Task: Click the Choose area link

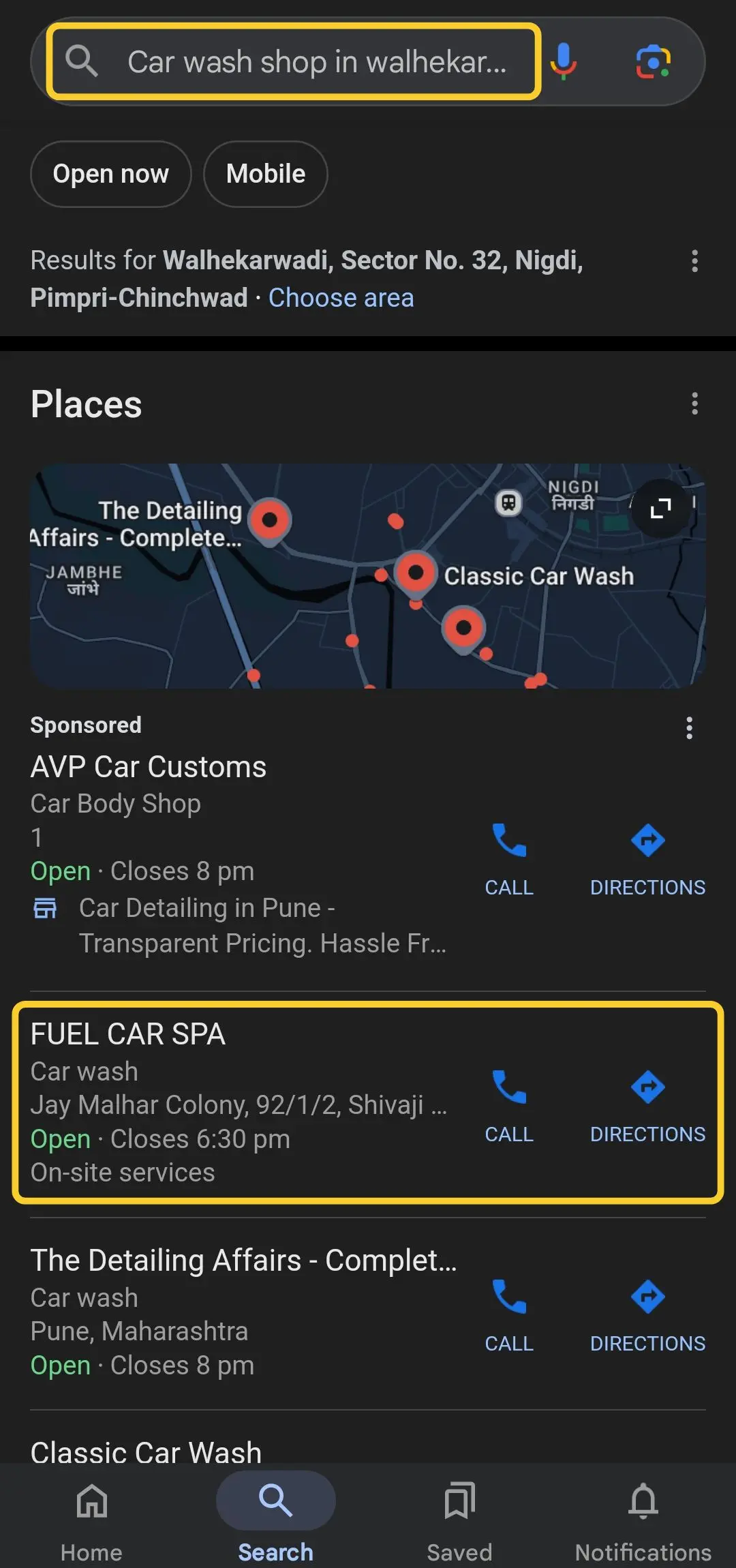Action: 341,297
